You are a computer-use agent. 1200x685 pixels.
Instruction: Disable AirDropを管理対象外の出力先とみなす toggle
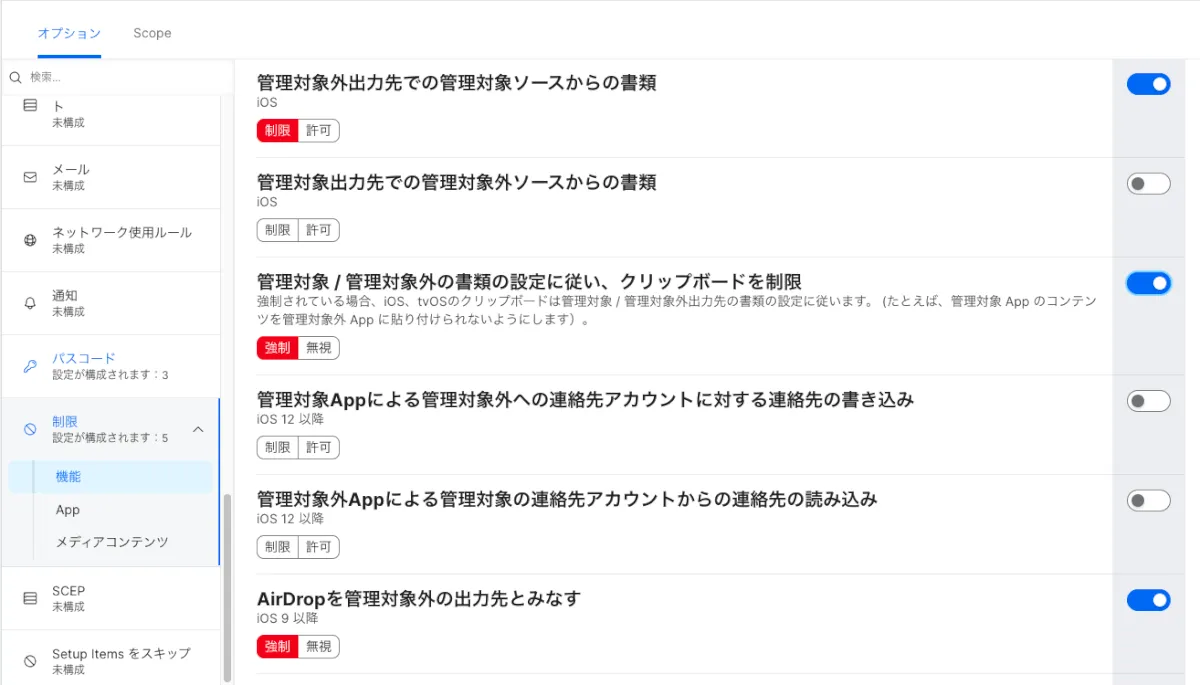tap(1148, 600)
